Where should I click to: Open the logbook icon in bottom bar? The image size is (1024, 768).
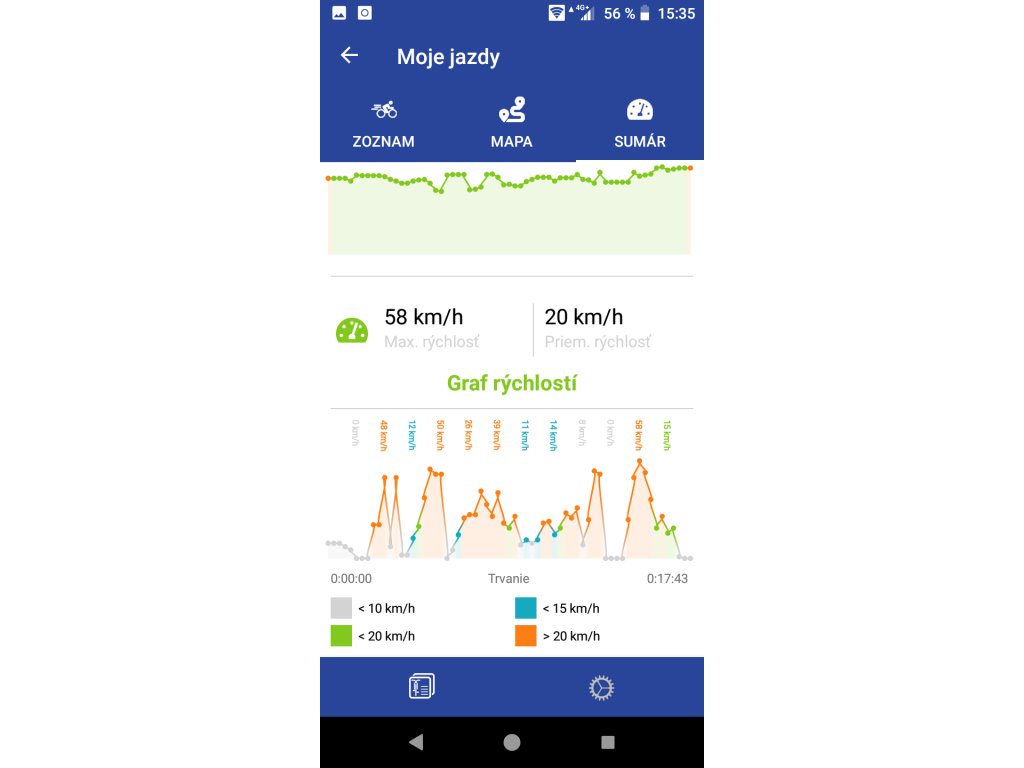(421, 686)
